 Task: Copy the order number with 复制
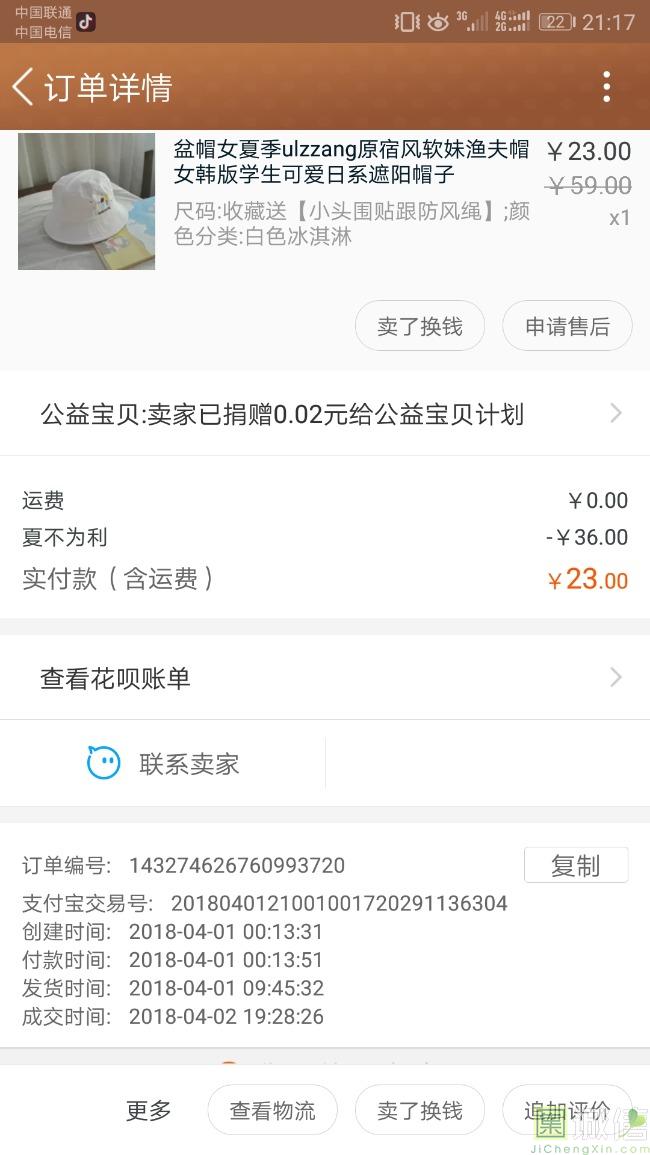pyautogui.click(x=576, y=866)
